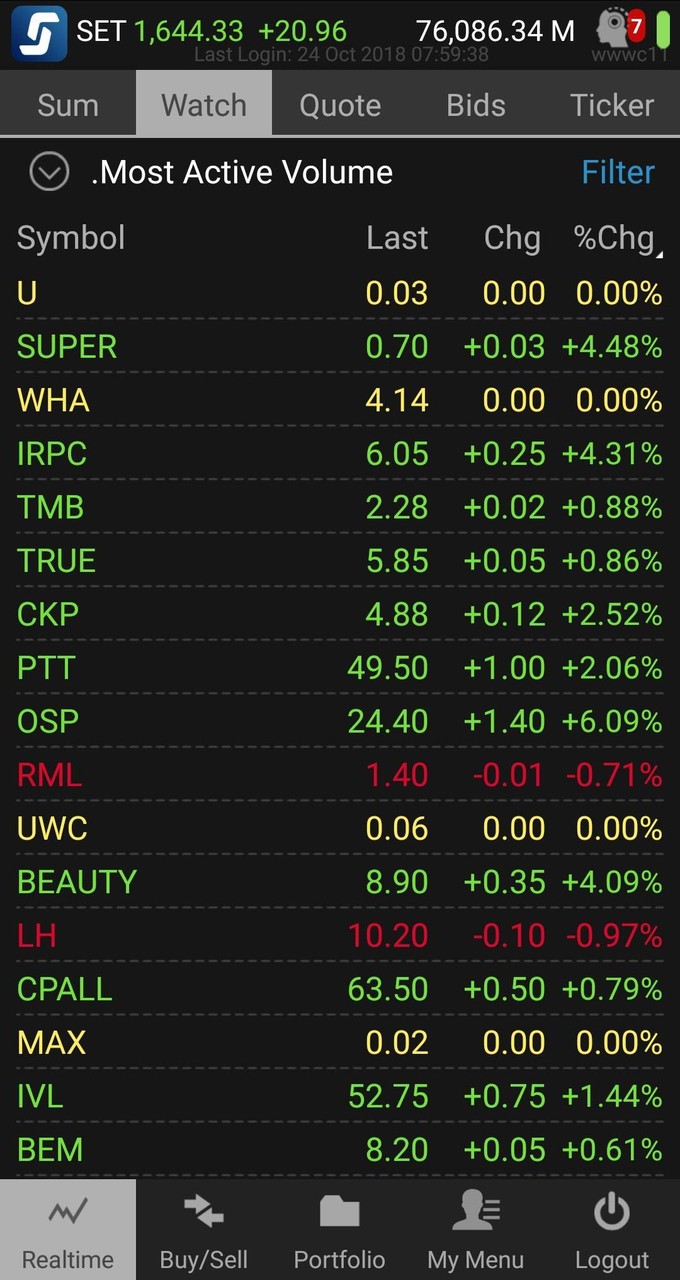Open the CPALL row
Screen dimensions: 680x1280
point(340,989)
